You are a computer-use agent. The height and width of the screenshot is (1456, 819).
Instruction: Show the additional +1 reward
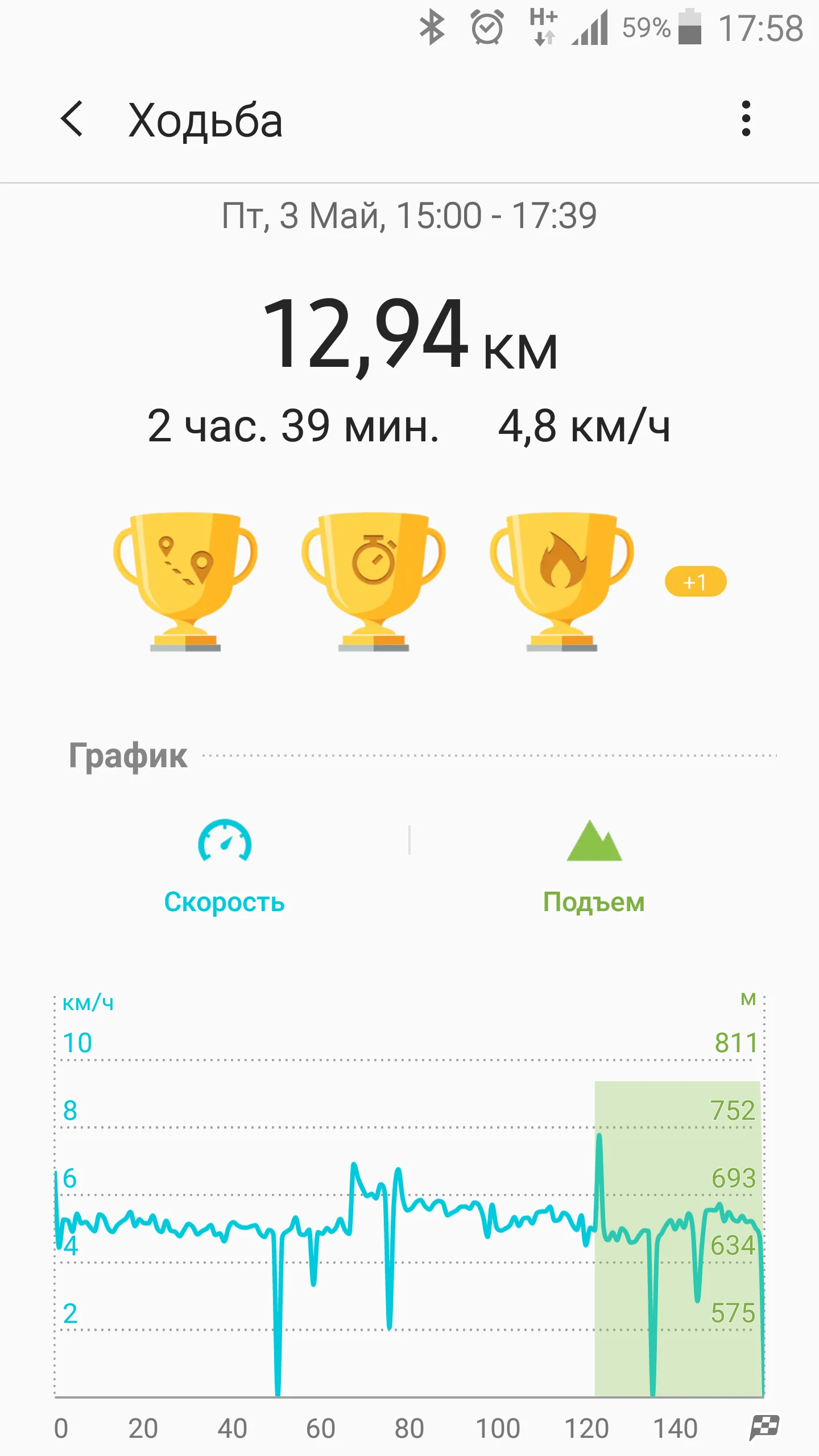tap(695, 582)
